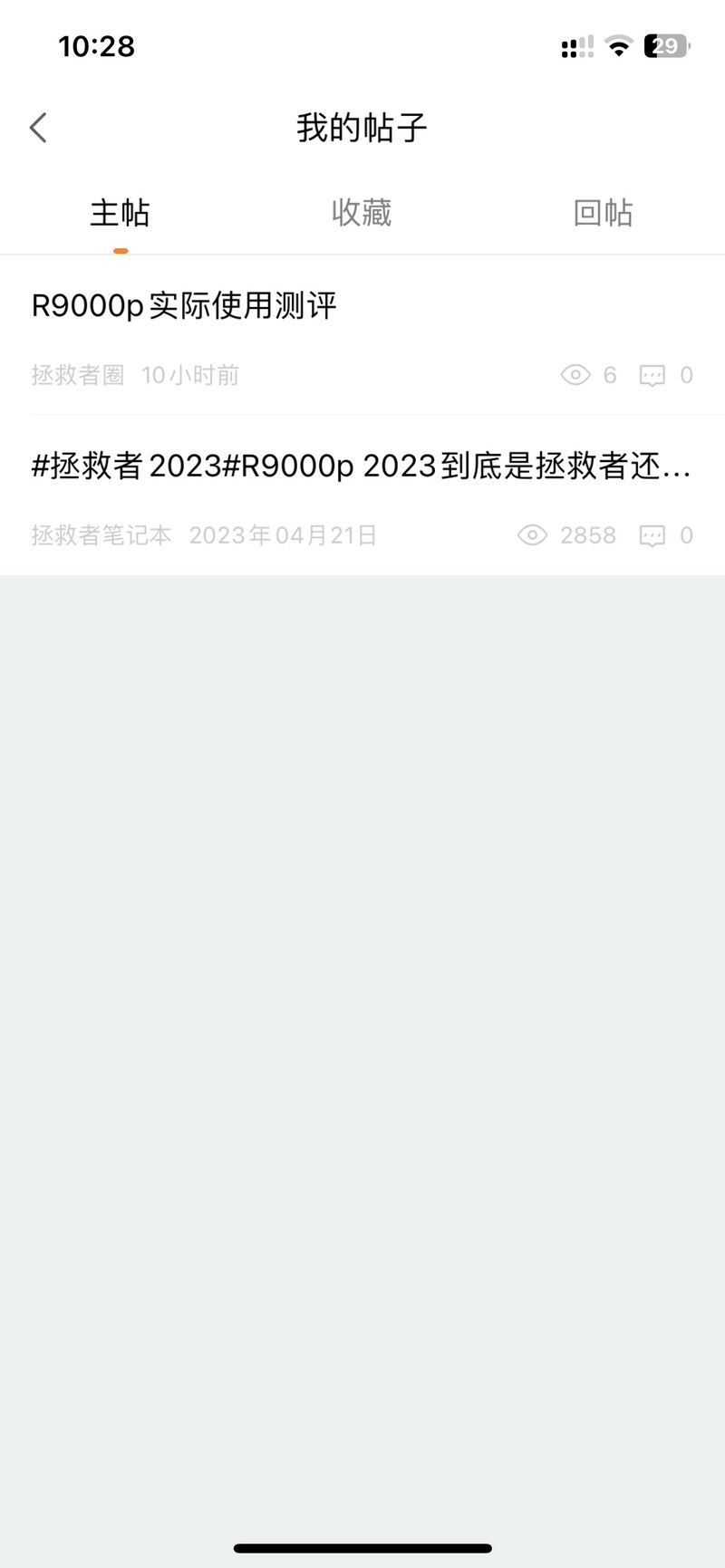Go back from 我的帖子
This screenshot has width=725, height=1568.
pos(38,128)
